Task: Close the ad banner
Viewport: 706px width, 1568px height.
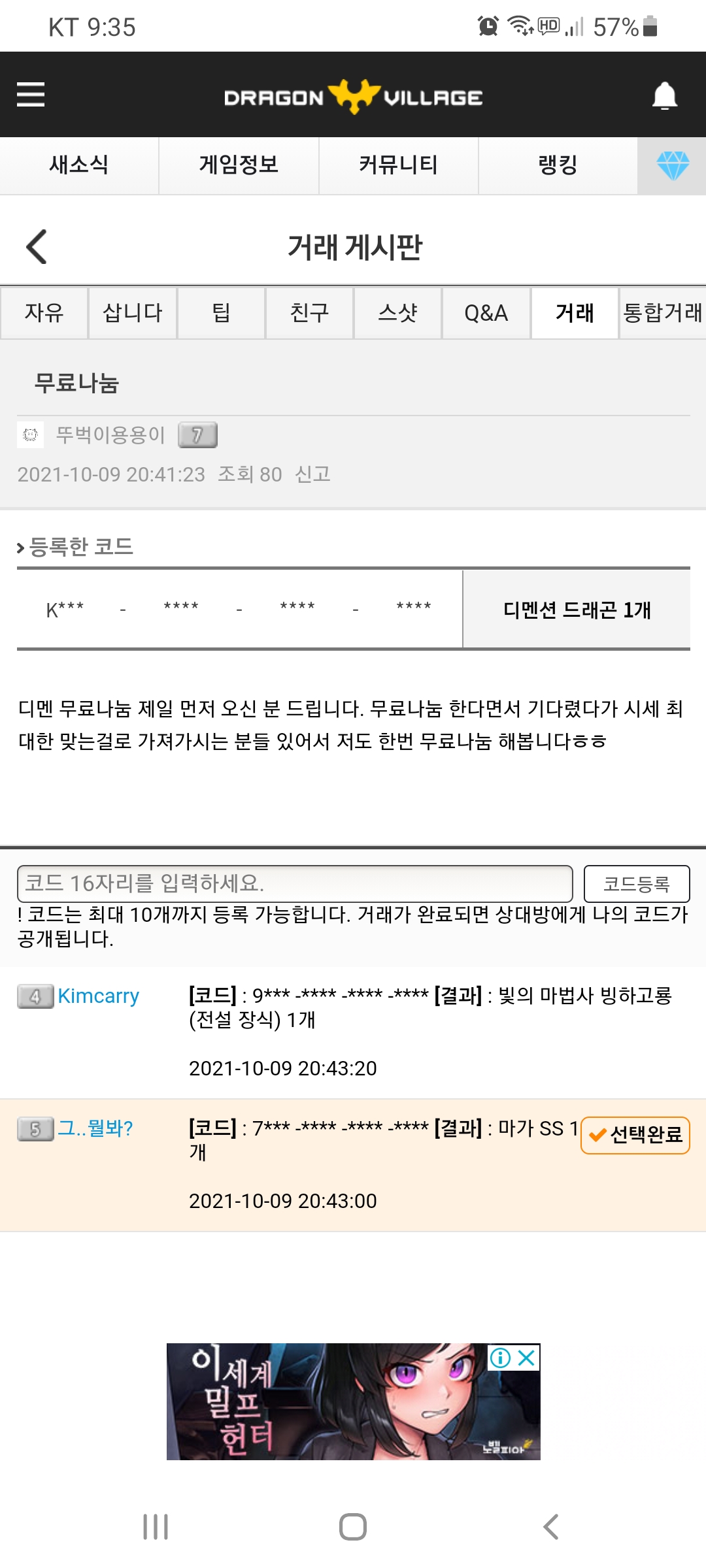Action: point(527,1358)
